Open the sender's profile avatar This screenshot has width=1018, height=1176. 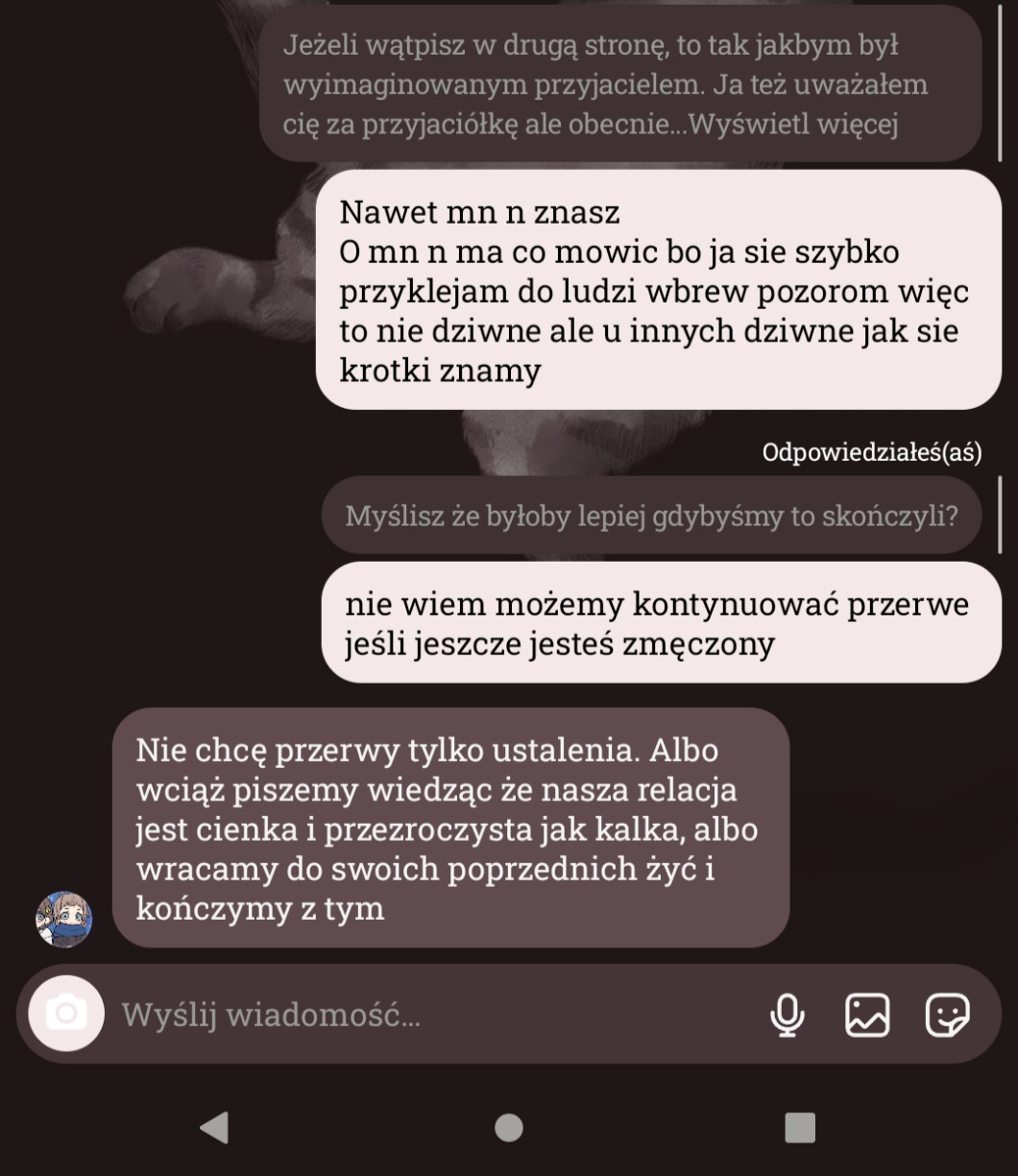point(64,919)
